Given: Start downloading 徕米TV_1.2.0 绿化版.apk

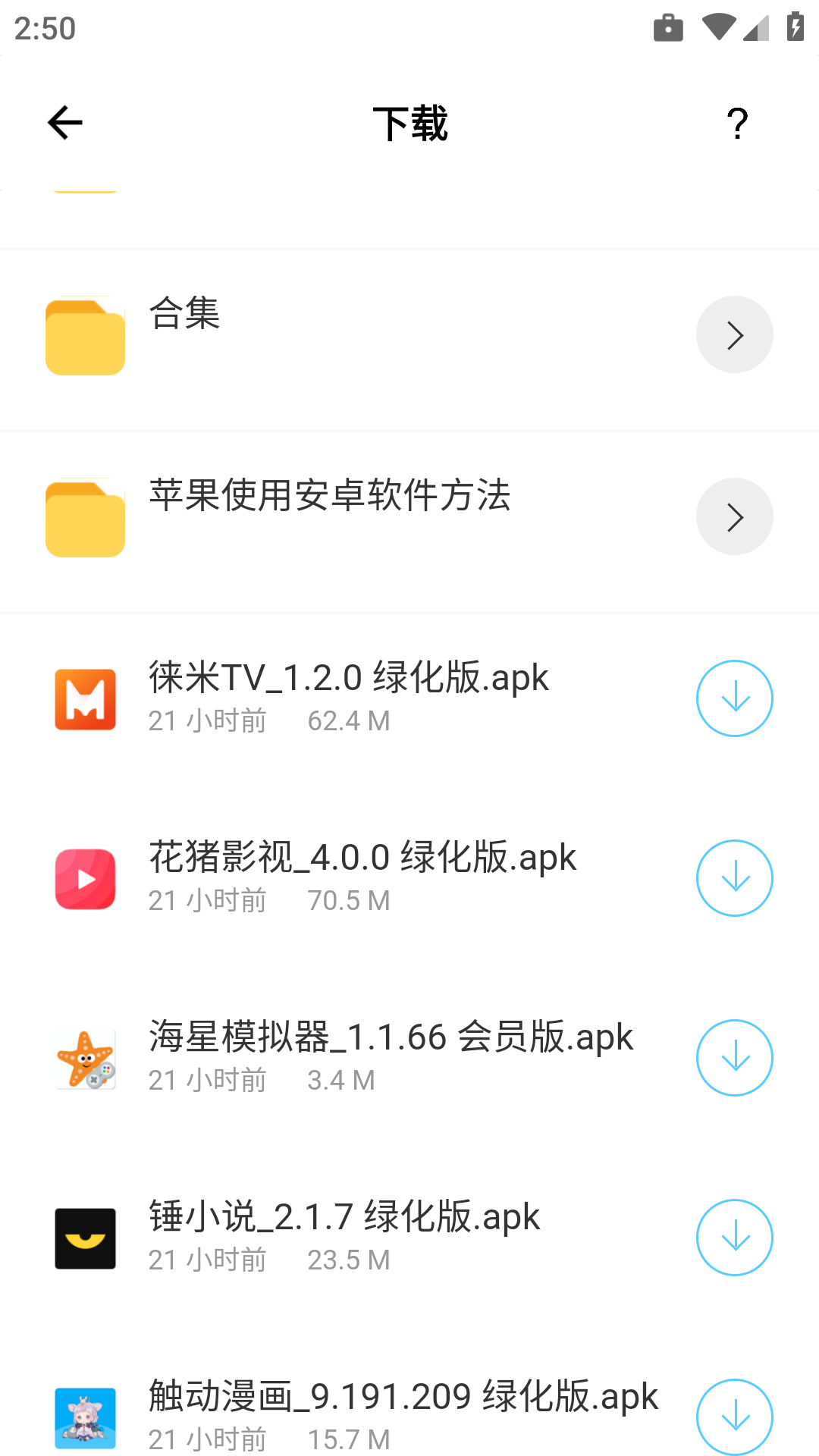Looking at the screenshot, I should [x=734, y=698].
